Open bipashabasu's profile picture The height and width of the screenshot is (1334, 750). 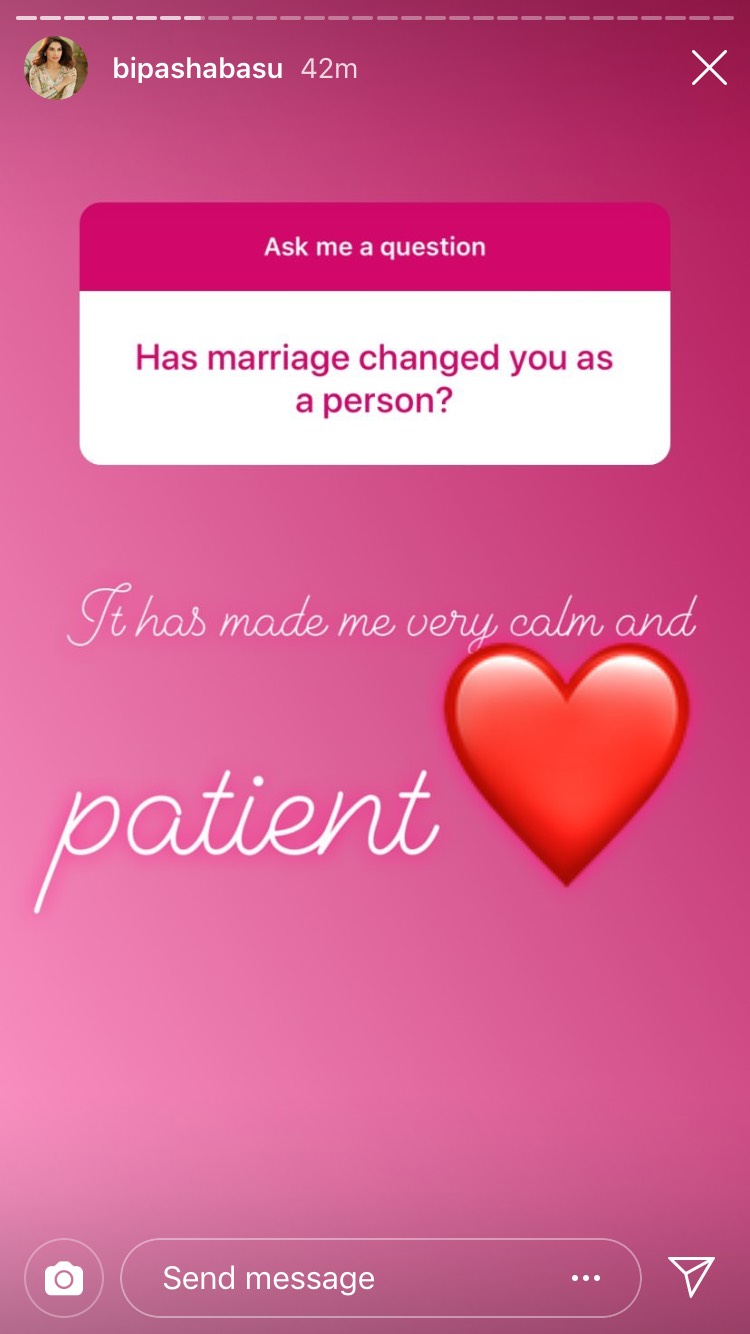click(56, 68)
